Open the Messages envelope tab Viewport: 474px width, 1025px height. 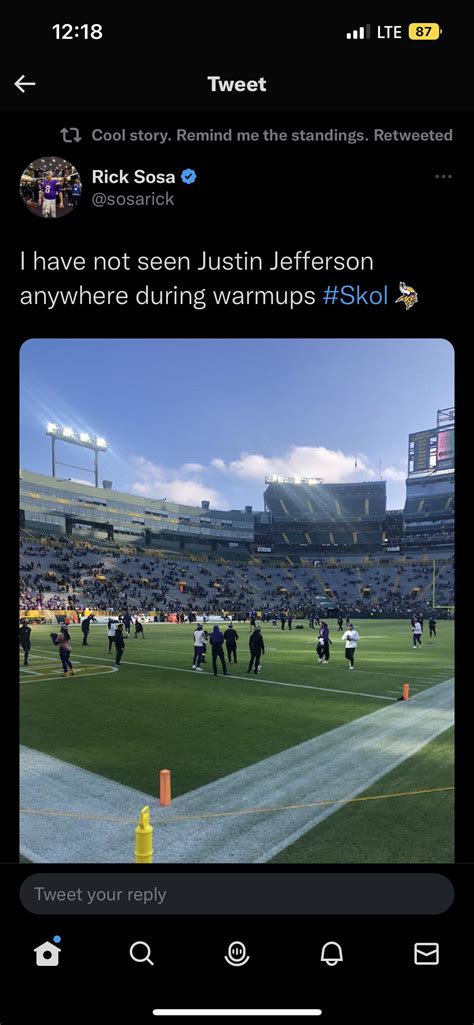[426, 954]
